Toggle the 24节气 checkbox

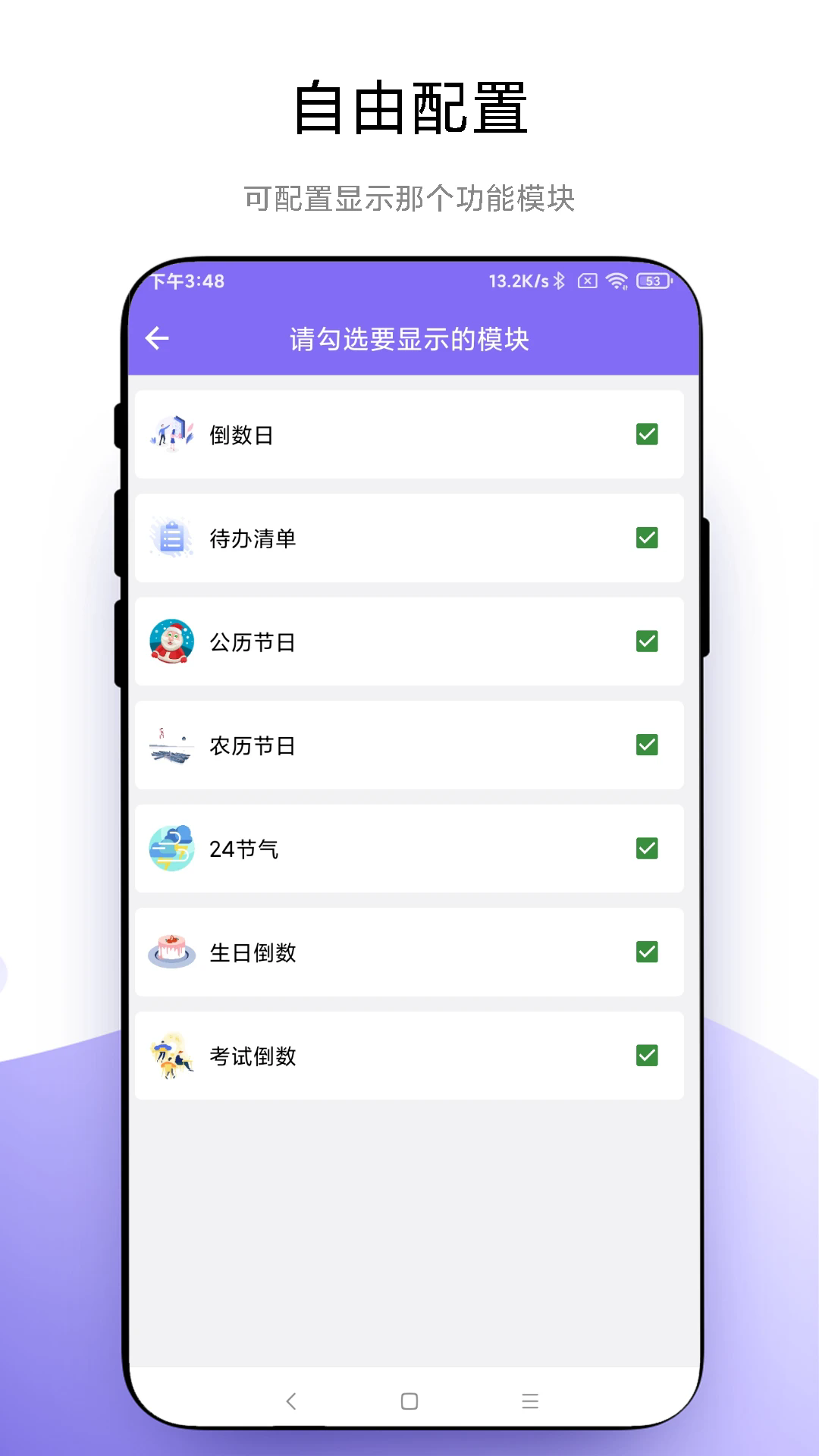point(646,849)
